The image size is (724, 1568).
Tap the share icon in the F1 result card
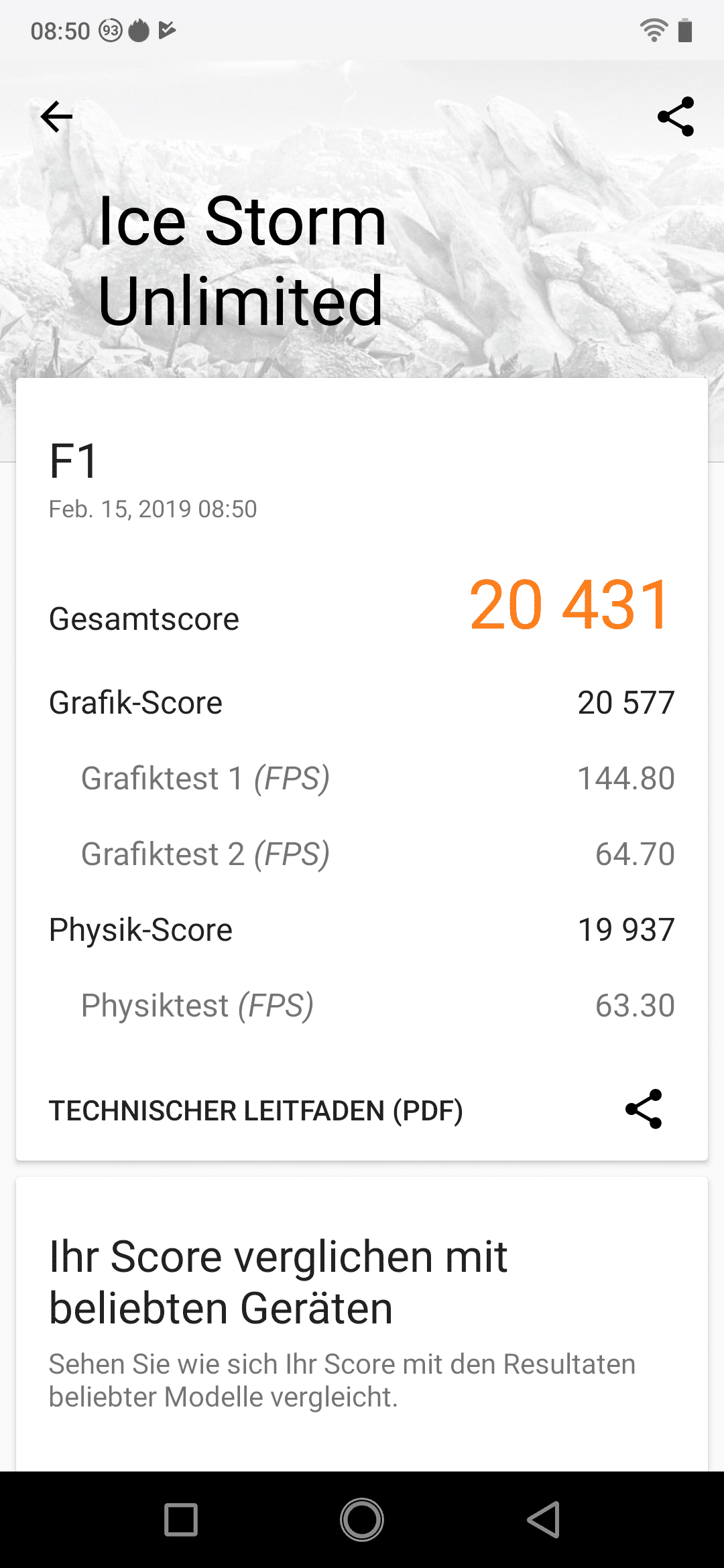644,1109
